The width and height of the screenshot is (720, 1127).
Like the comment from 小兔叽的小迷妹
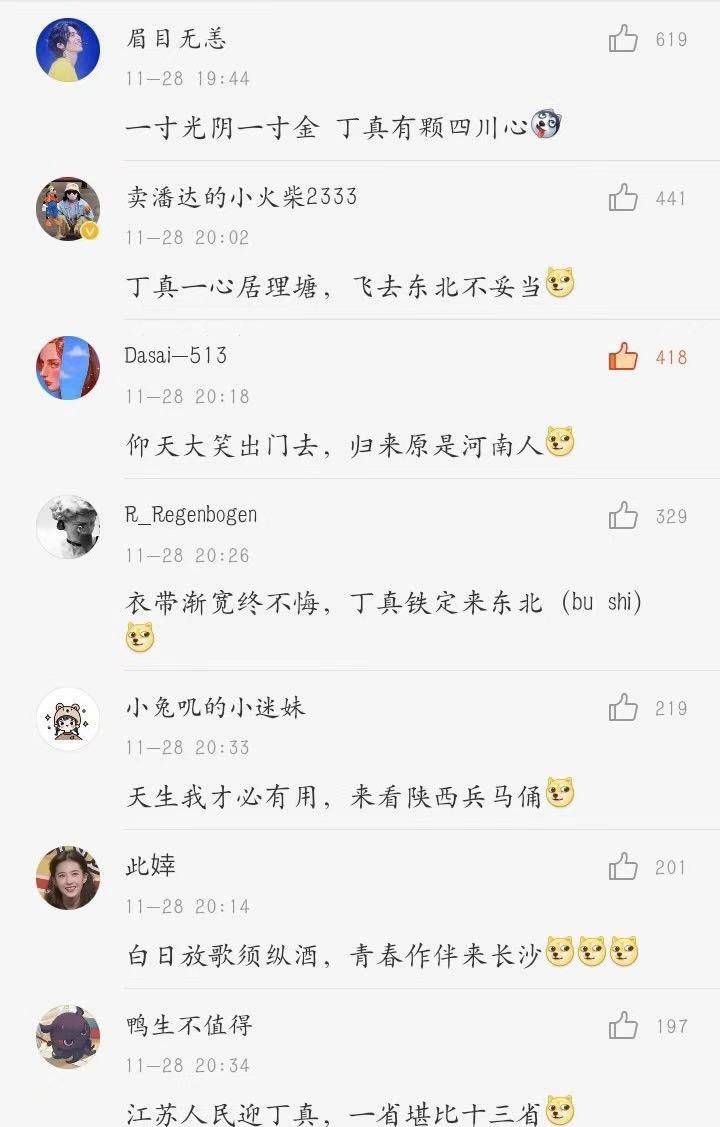click(623, 708)
